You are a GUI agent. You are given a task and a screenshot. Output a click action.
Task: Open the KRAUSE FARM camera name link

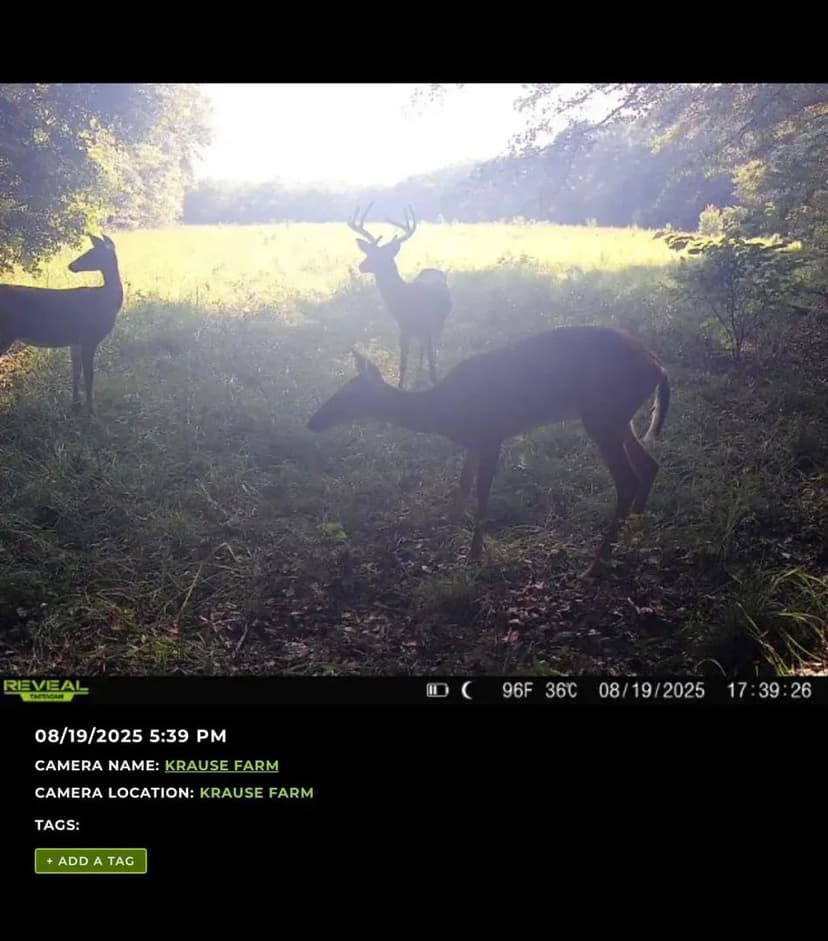coord(221,765)
